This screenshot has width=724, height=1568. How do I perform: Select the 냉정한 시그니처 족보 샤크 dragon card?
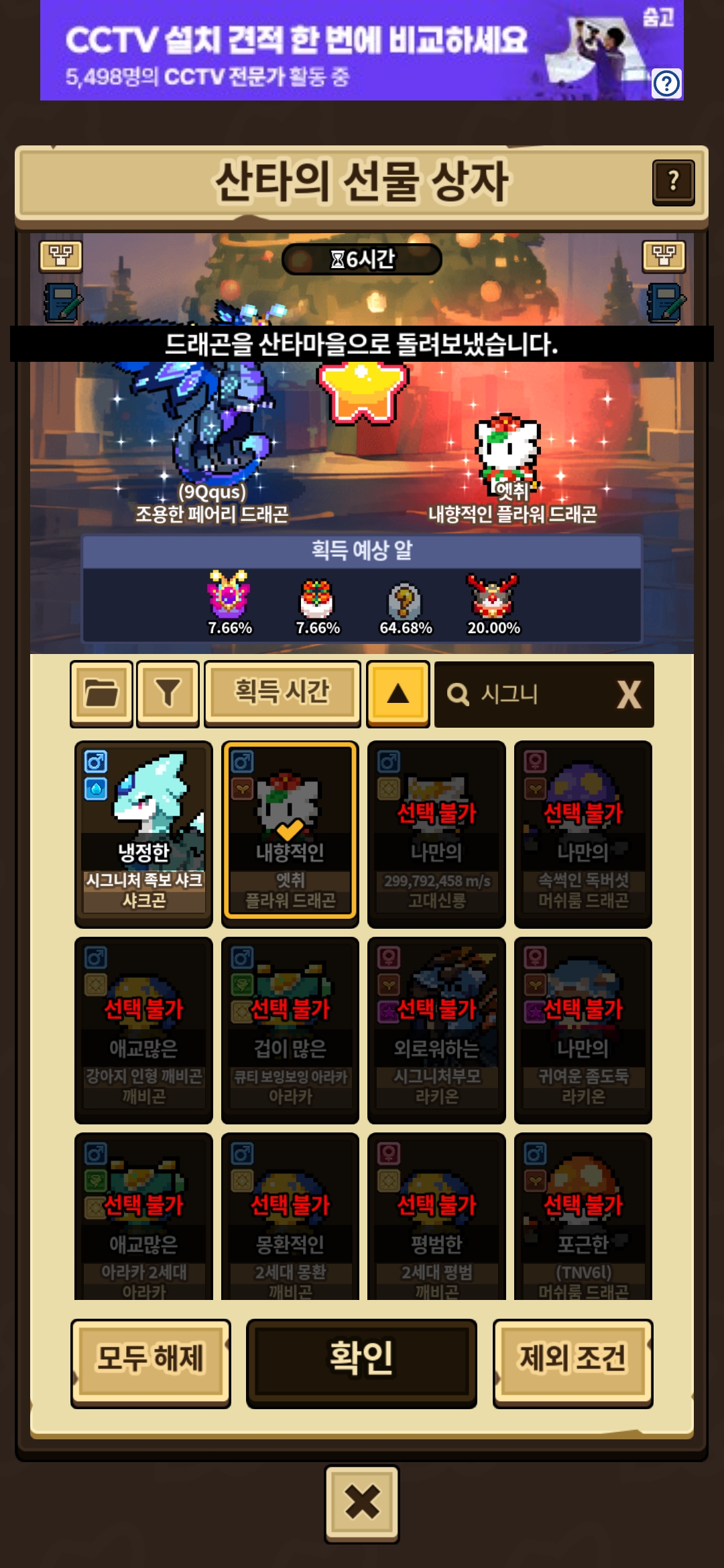(143, 833)
